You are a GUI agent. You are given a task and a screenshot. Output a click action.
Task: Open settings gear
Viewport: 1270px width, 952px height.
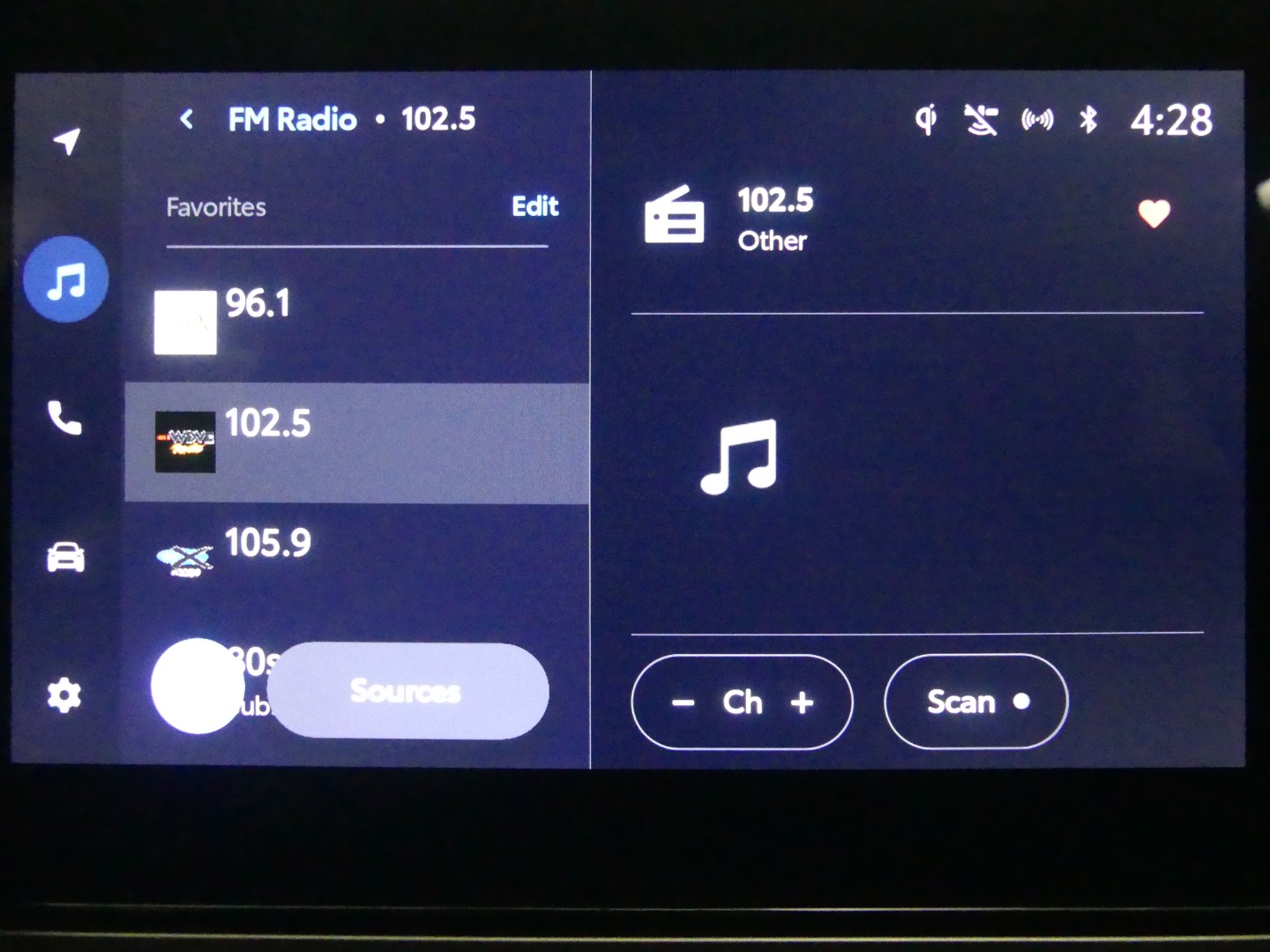pyautogui.click(x=64, y=695)
